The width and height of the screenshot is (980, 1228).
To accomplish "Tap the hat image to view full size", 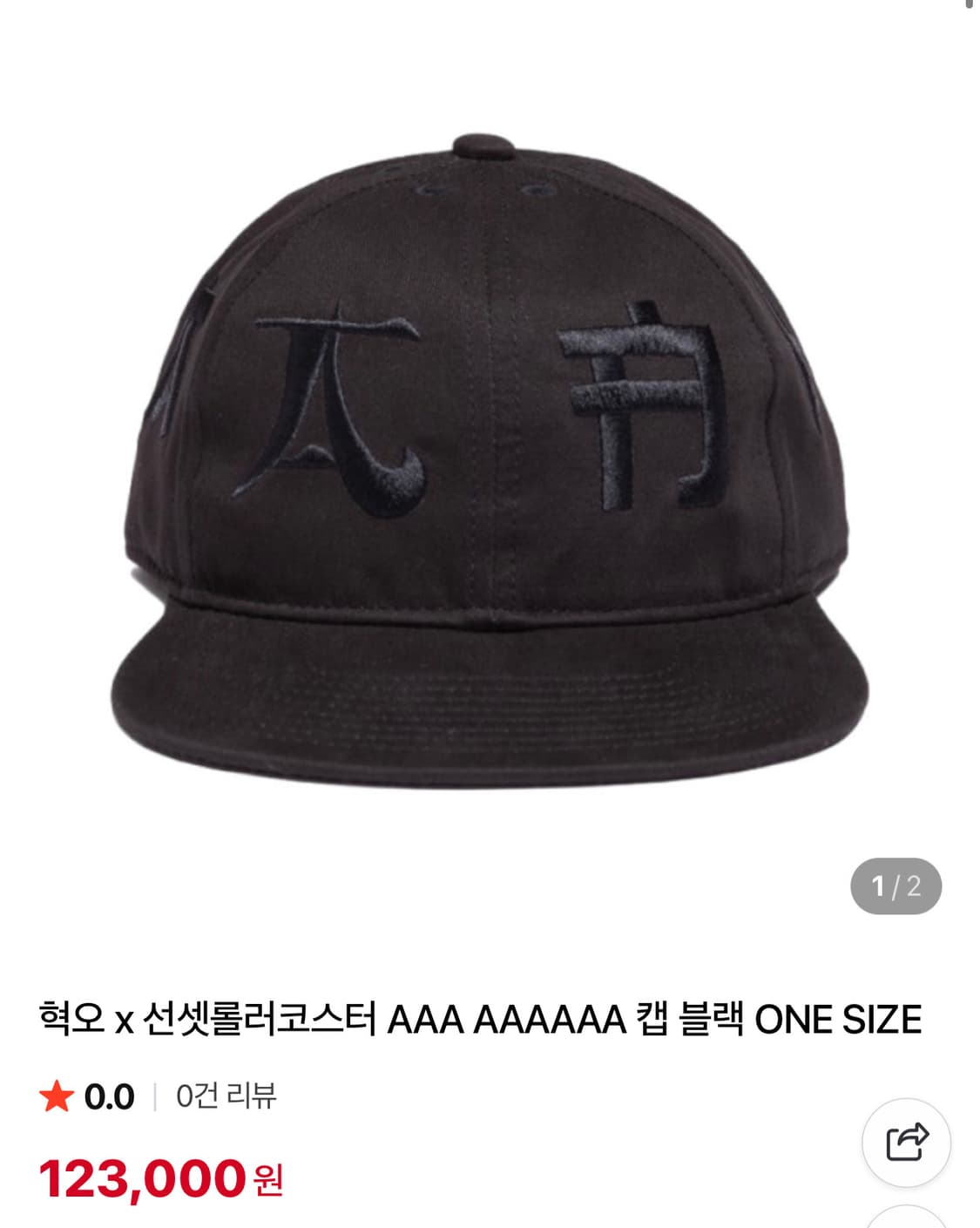I will [490, 453].
